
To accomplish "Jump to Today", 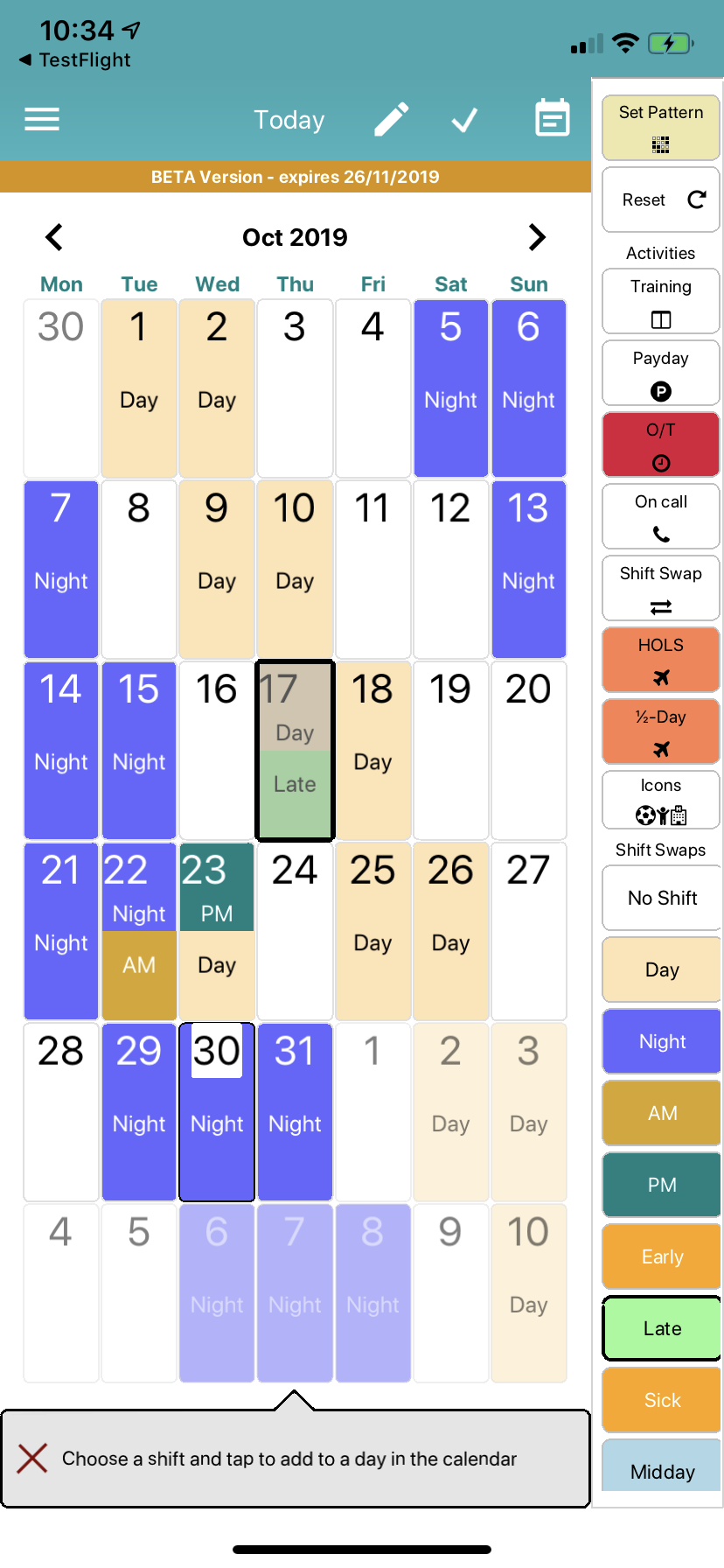I will [289, 120].
